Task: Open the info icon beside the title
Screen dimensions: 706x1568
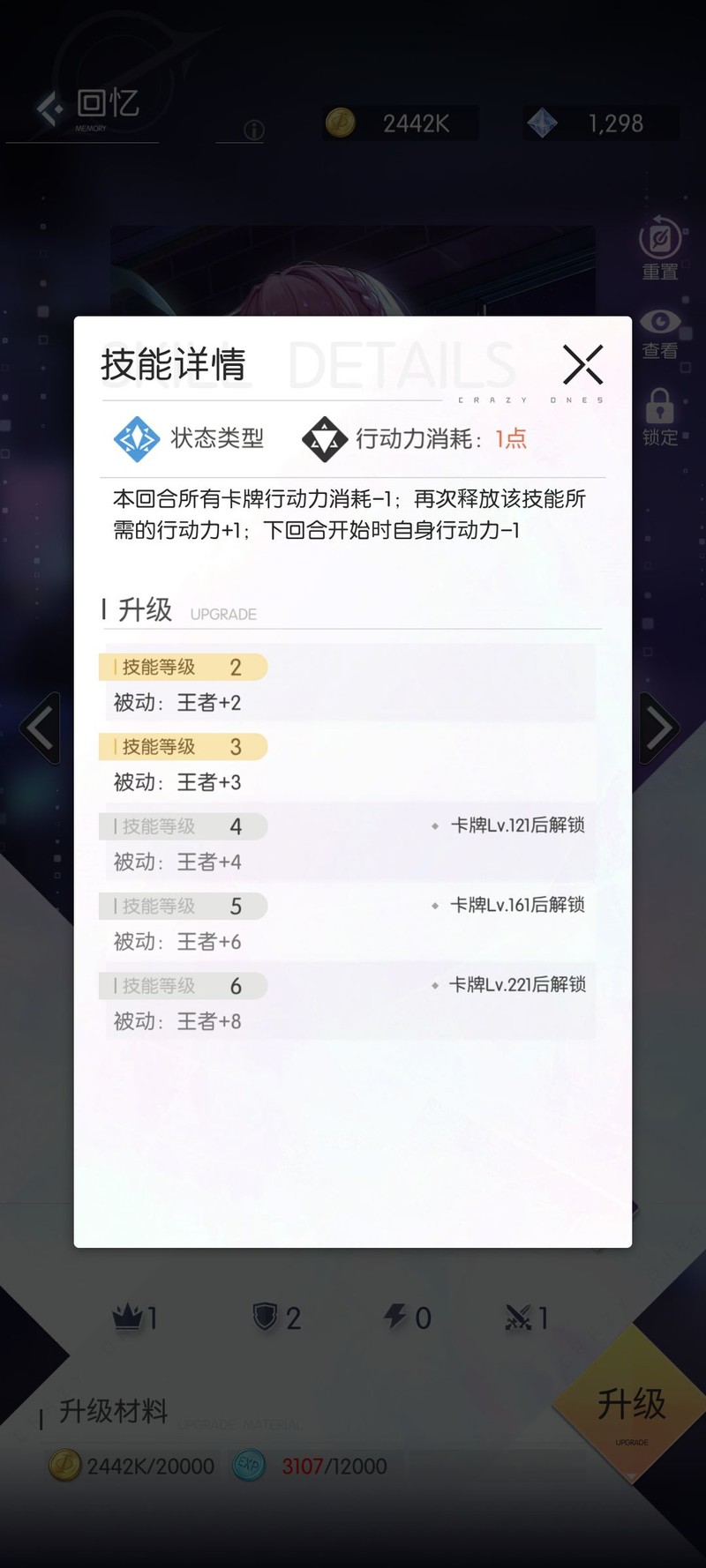Action: (253, 131)
